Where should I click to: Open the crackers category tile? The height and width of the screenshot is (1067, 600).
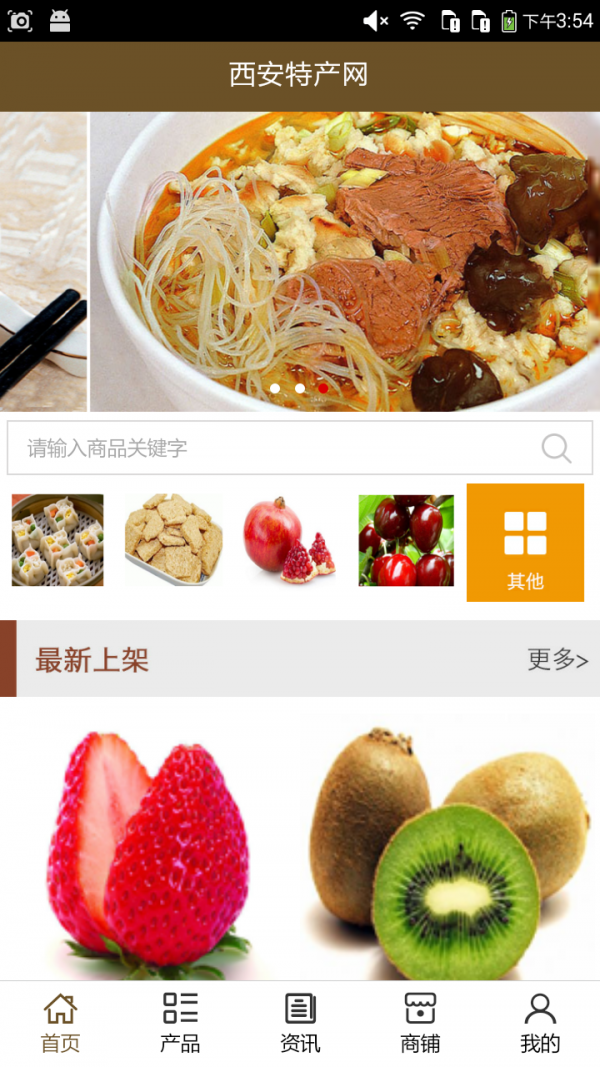[x=173, y=540]
